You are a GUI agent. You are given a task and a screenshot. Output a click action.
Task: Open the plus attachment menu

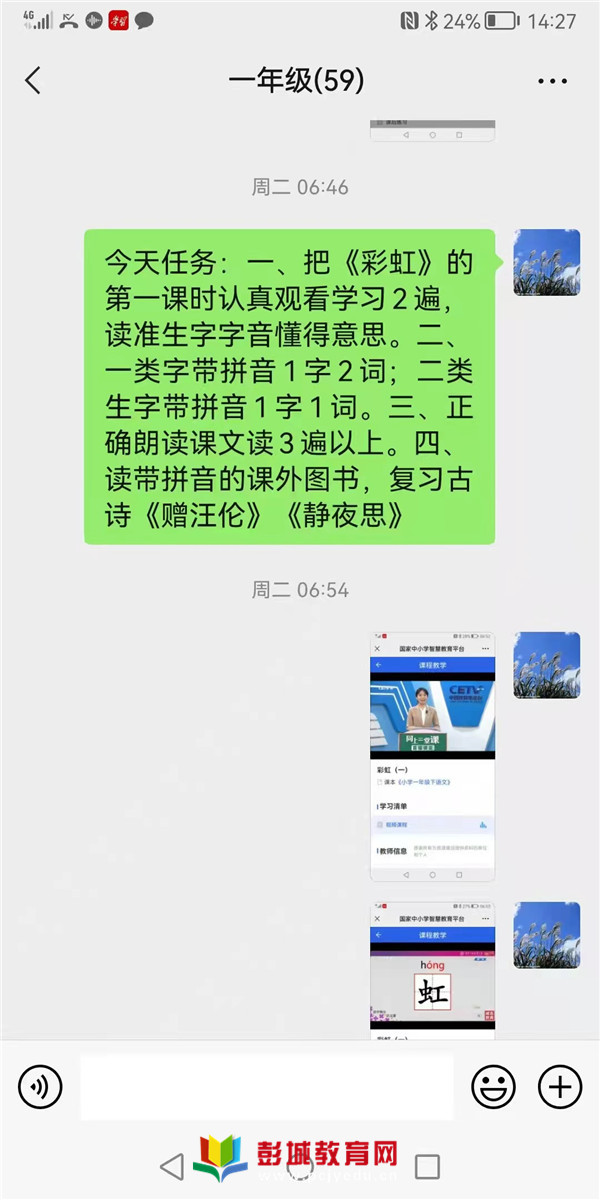(x=560, y=1086)
